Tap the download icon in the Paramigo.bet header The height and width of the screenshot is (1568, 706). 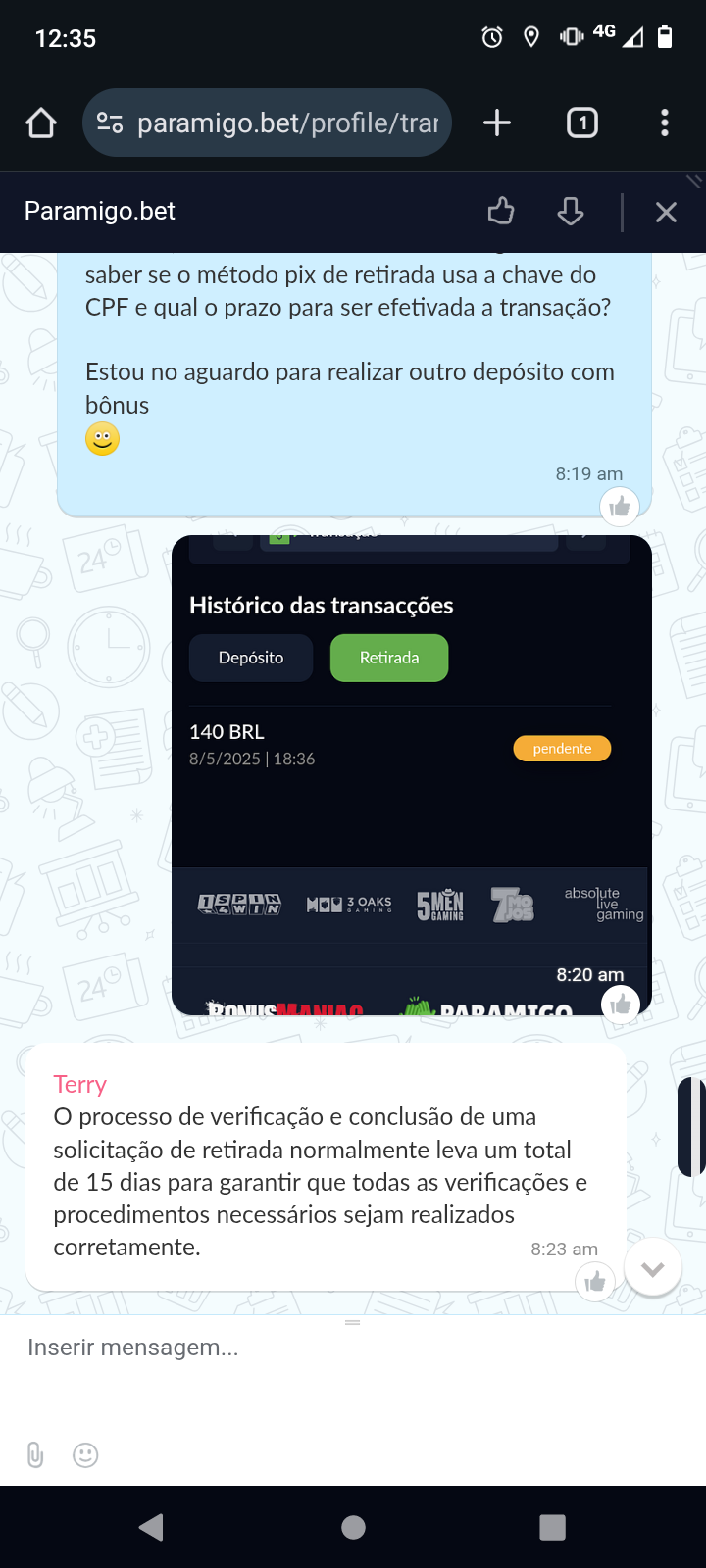click(x=570, y=211)
